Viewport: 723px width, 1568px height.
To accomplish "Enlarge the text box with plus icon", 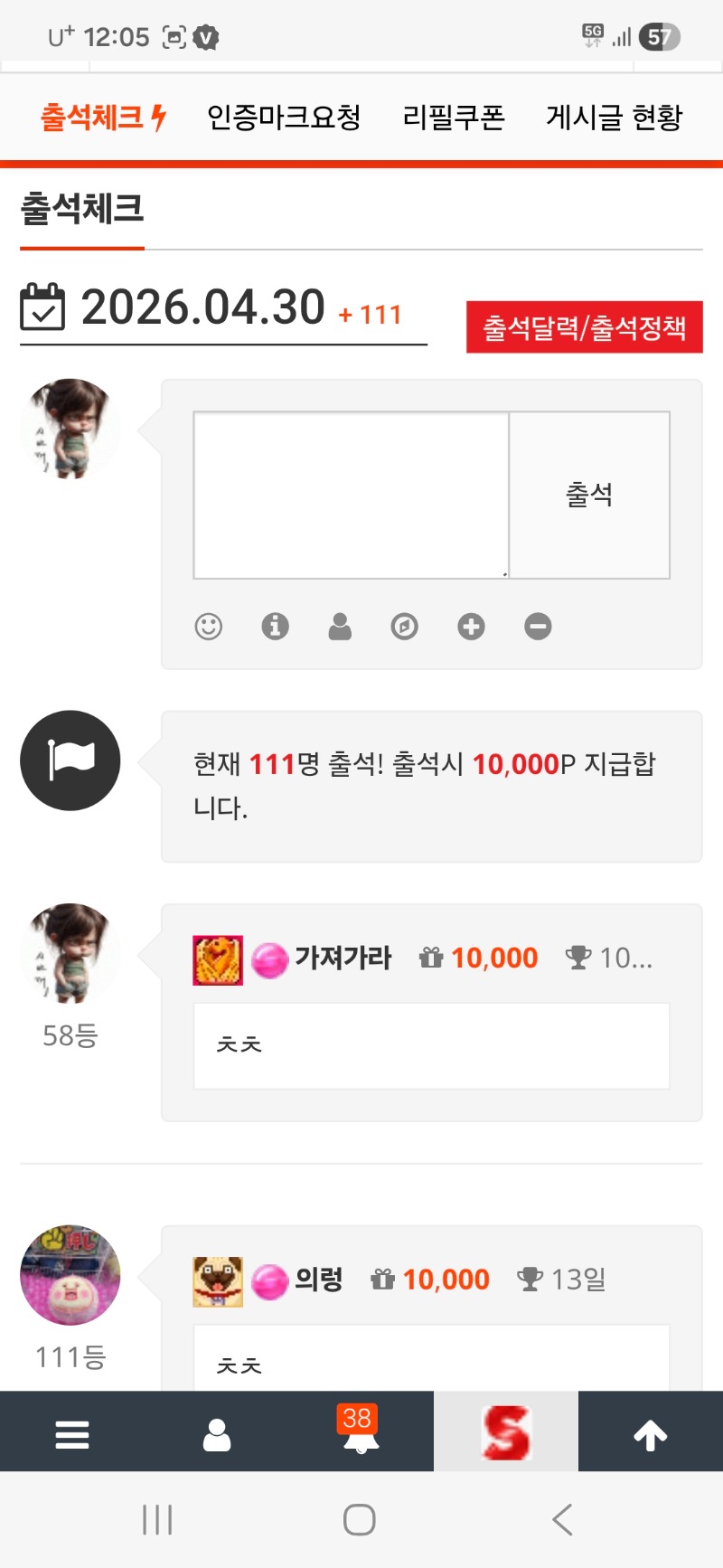I will point(471,626).
